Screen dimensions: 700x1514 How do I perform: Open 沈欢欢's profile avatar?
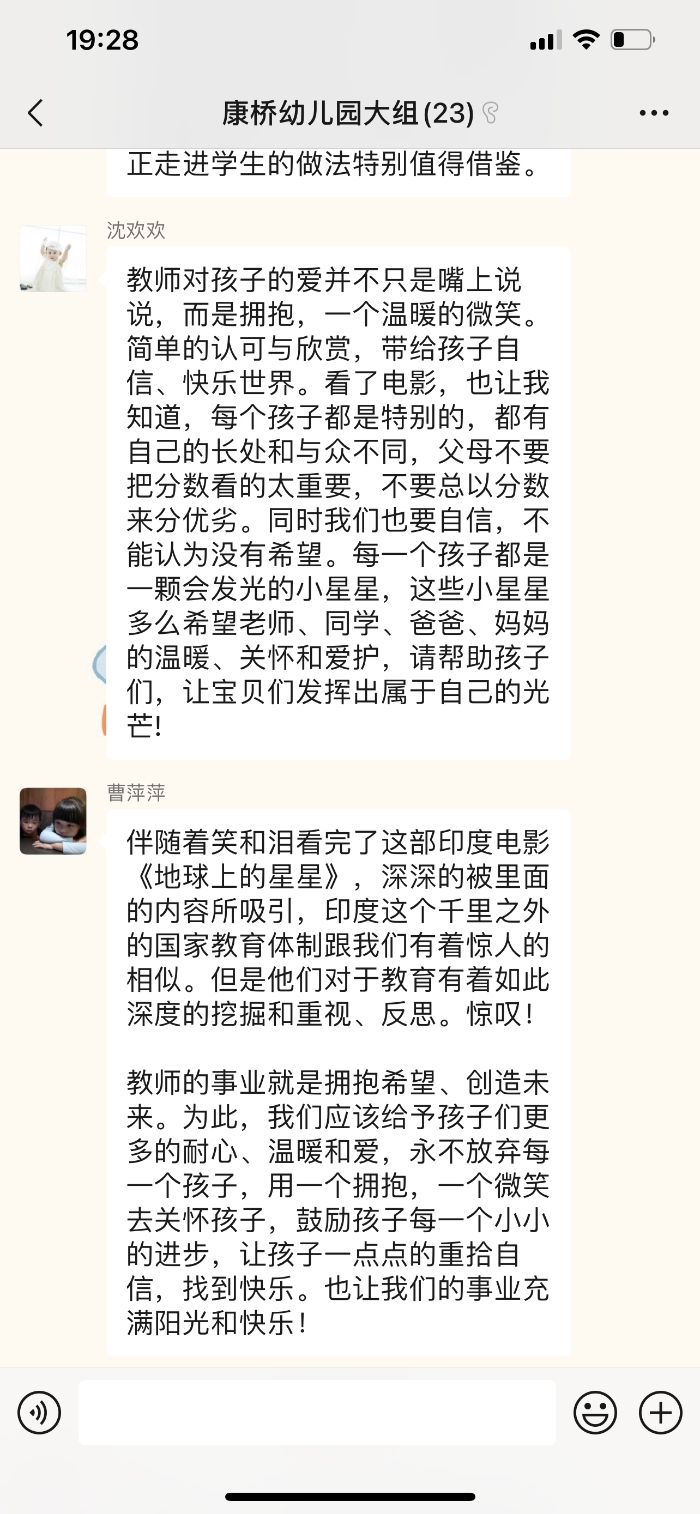[53, 258]
